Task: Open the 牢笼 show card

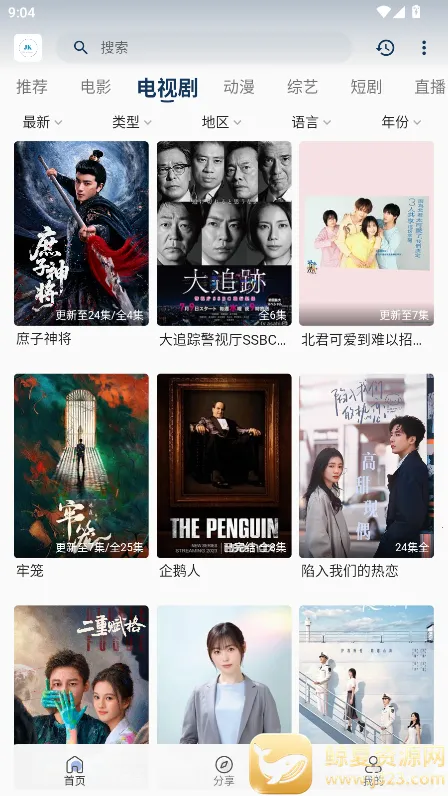Action: click(81, 477)
